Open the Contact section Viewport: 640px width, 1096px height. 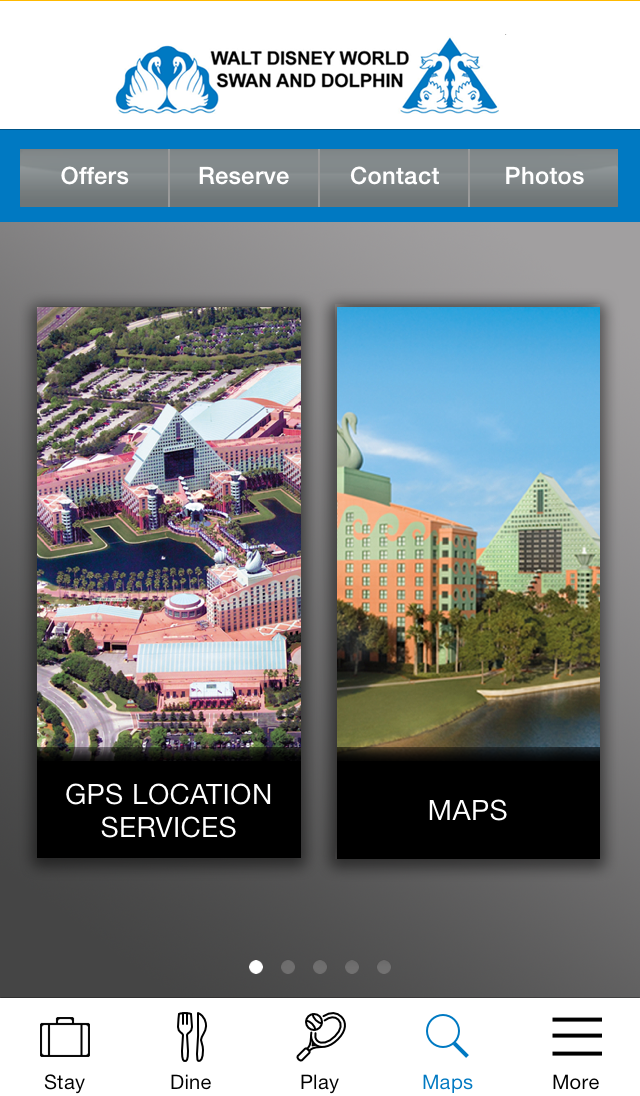tap(394, 177)
